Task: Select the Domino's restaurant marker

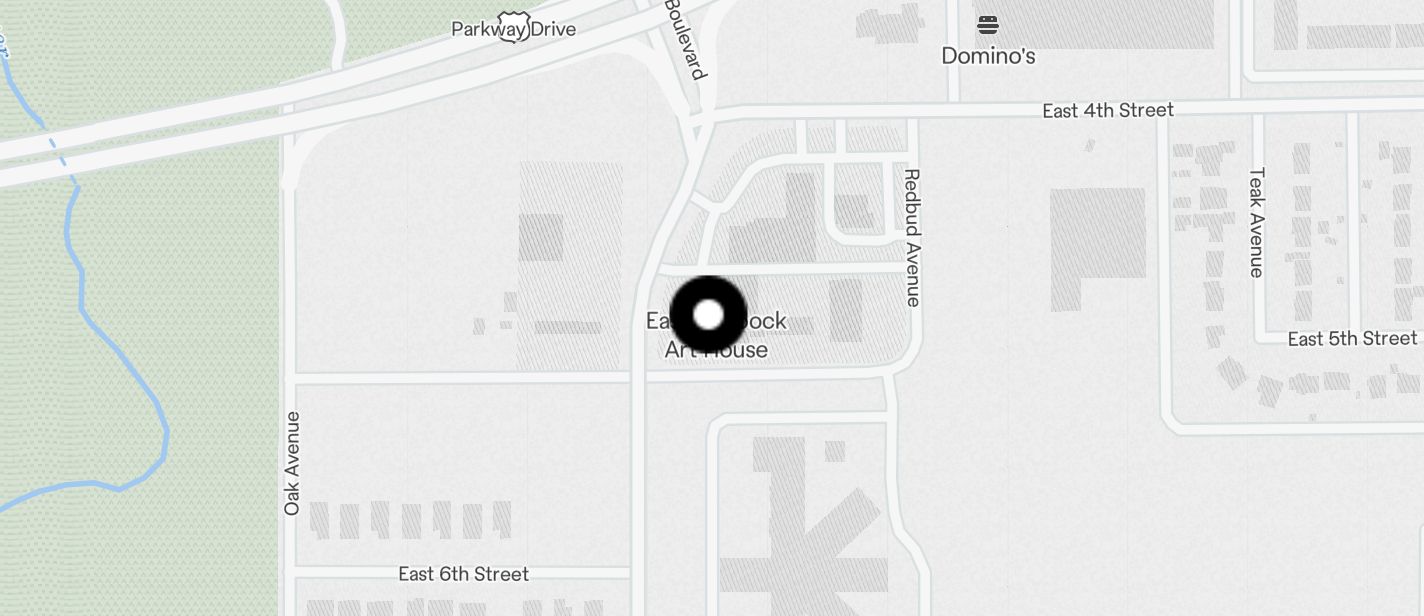Action: point(988,26)
